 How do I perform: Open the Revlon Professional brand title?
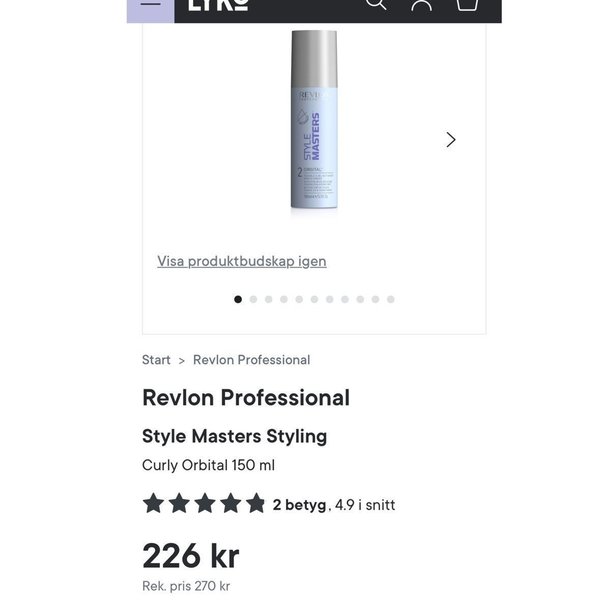tap(246, 398)
